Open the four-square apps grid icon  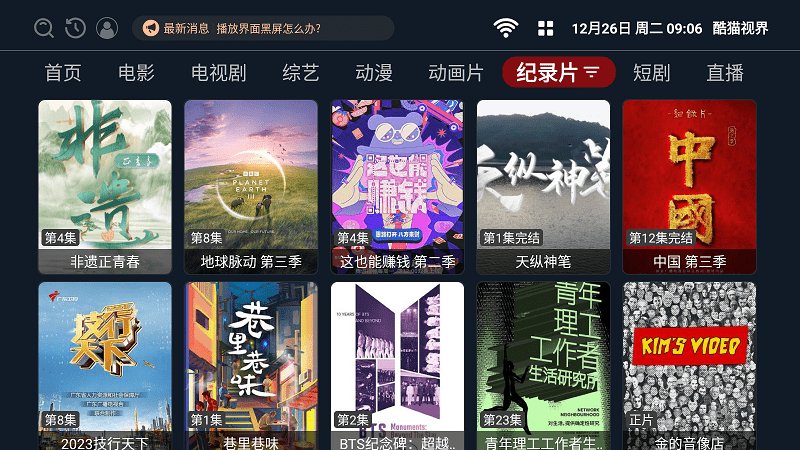pyautogui.click(x=546, y=28)
